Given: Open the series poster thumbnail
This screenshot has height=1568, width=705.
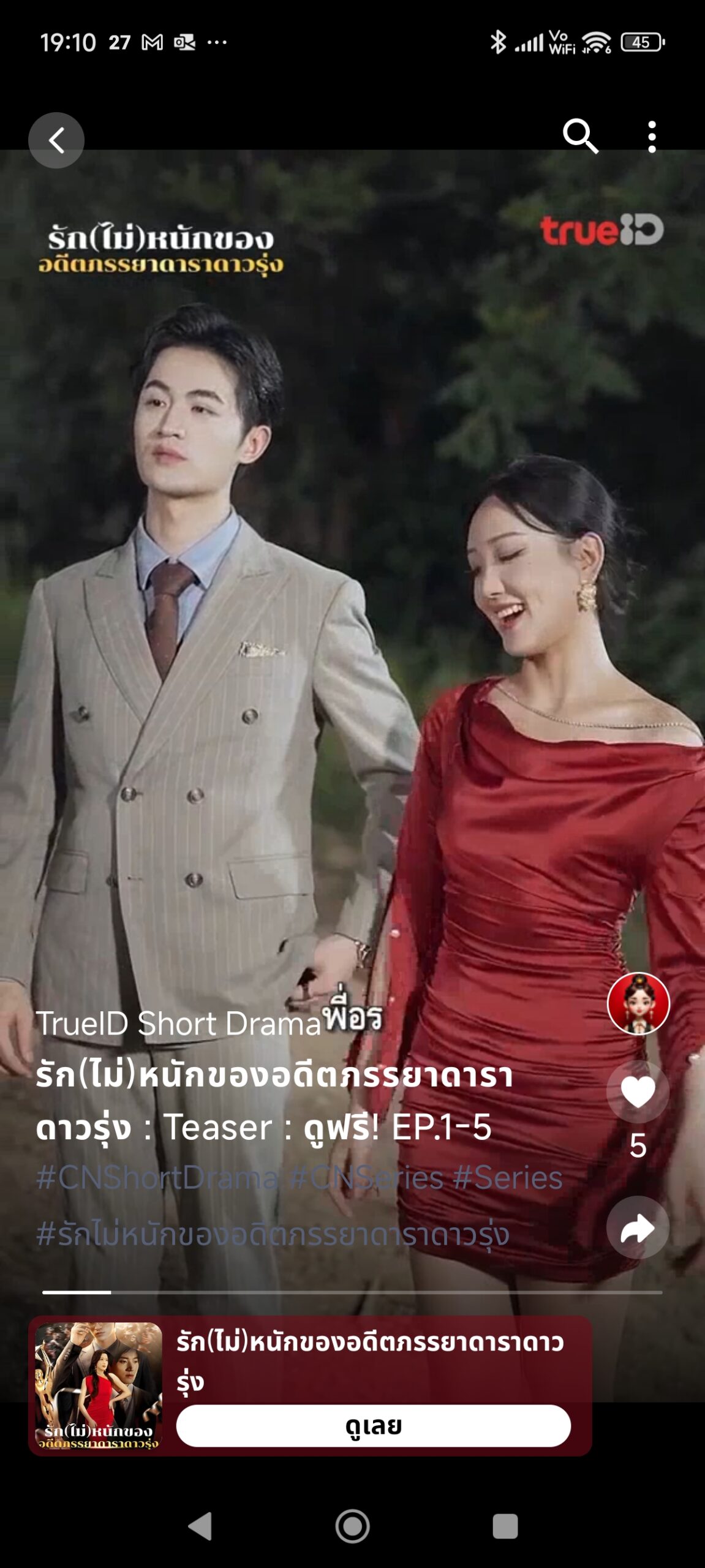Looking at the screenshot, I should click(99, 1386).
